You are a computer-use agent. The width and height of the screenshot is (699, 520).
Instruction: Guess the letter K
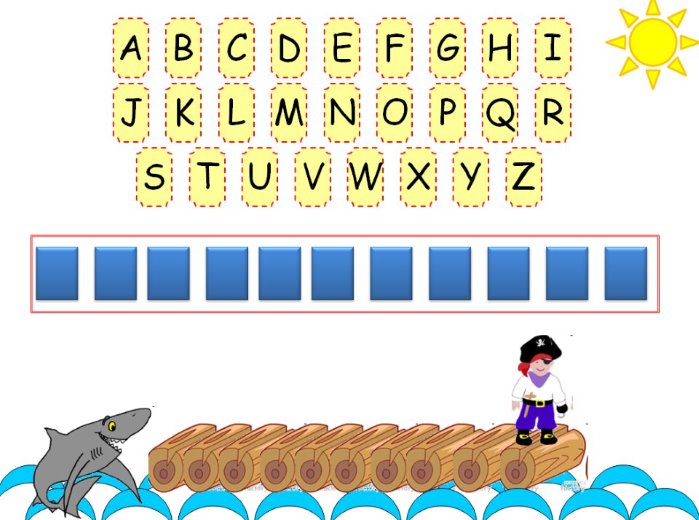[x=183, y=114]
